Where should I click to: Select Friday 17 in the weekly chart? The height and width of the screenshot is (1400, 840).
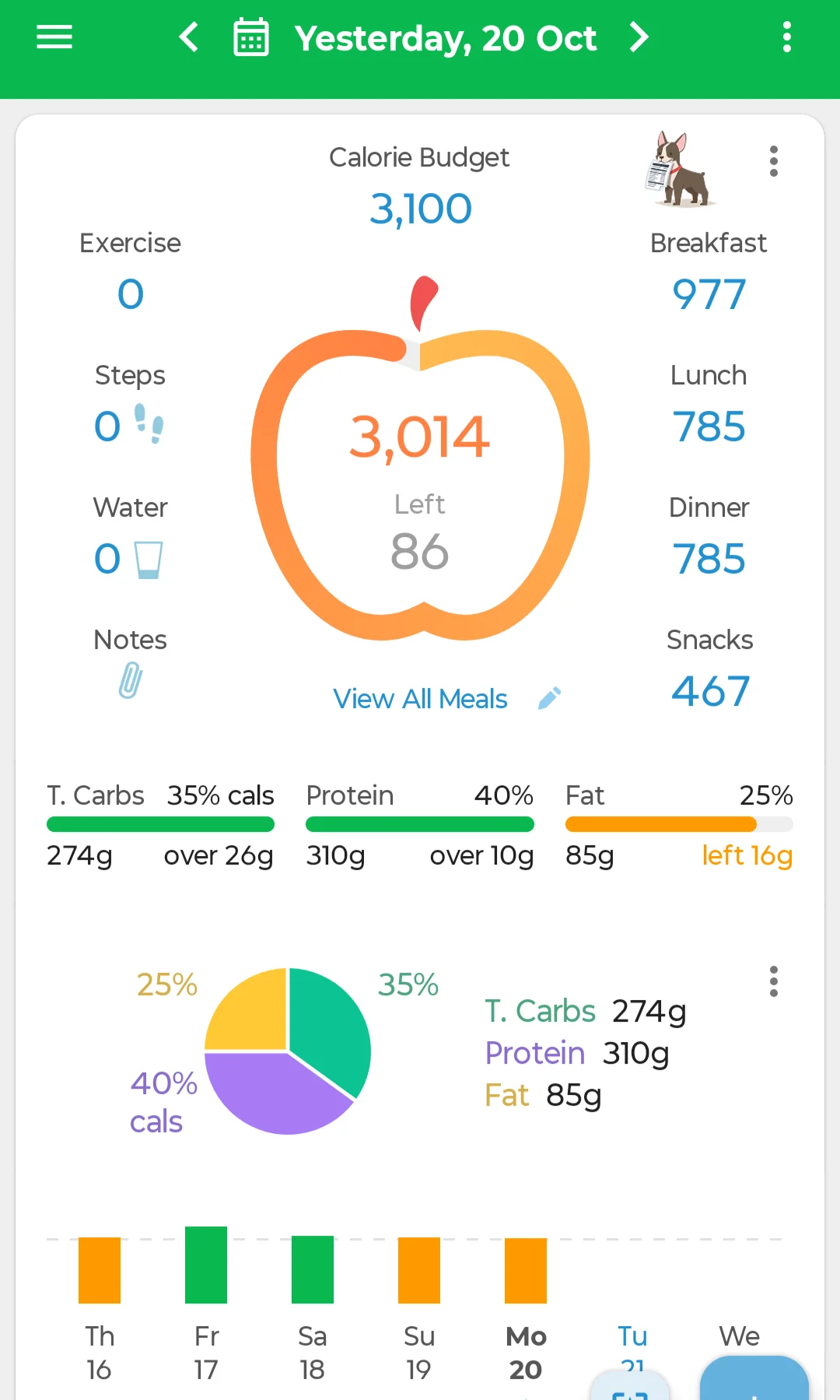pos(206,1304)
